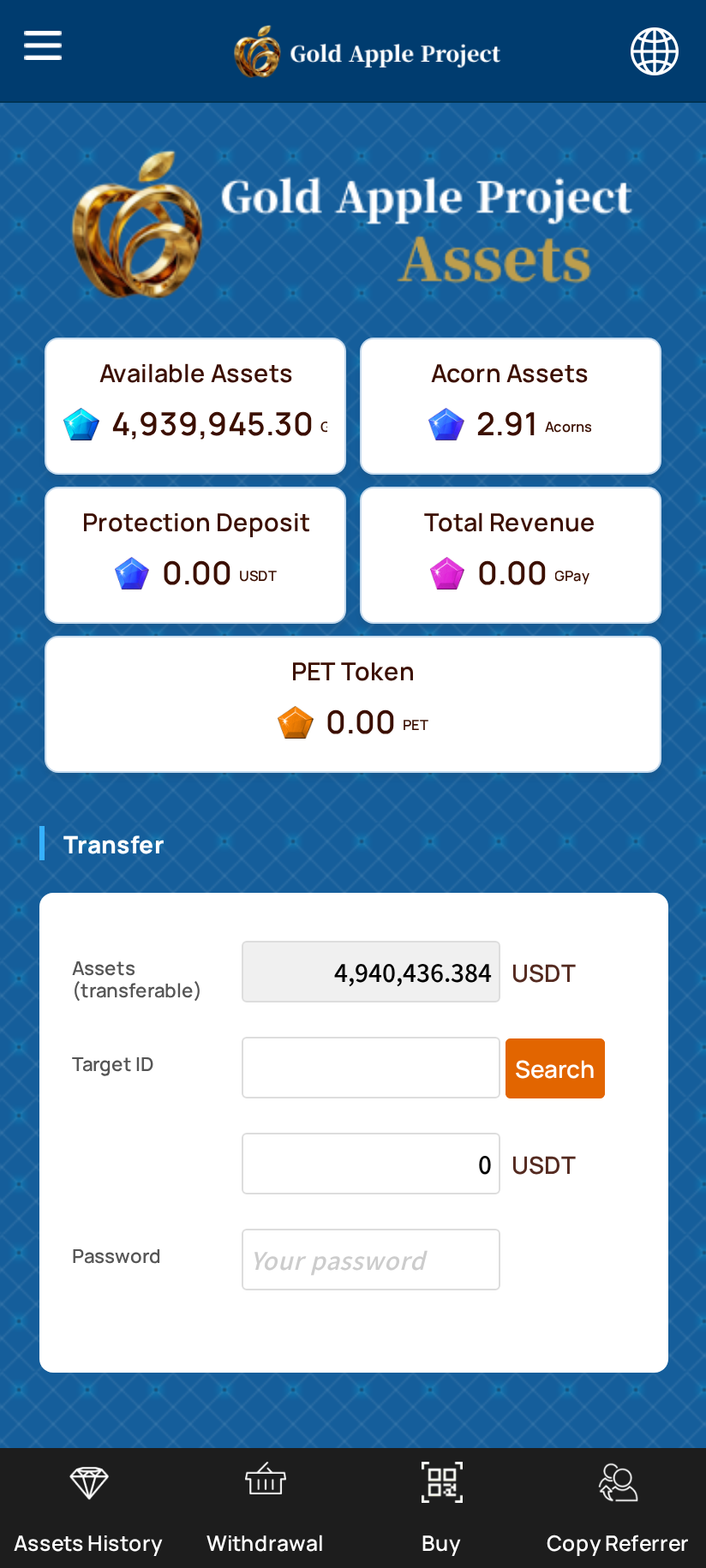
Task: Focus the USDT transfer amount field
Action: click(x=370, y=1164)
